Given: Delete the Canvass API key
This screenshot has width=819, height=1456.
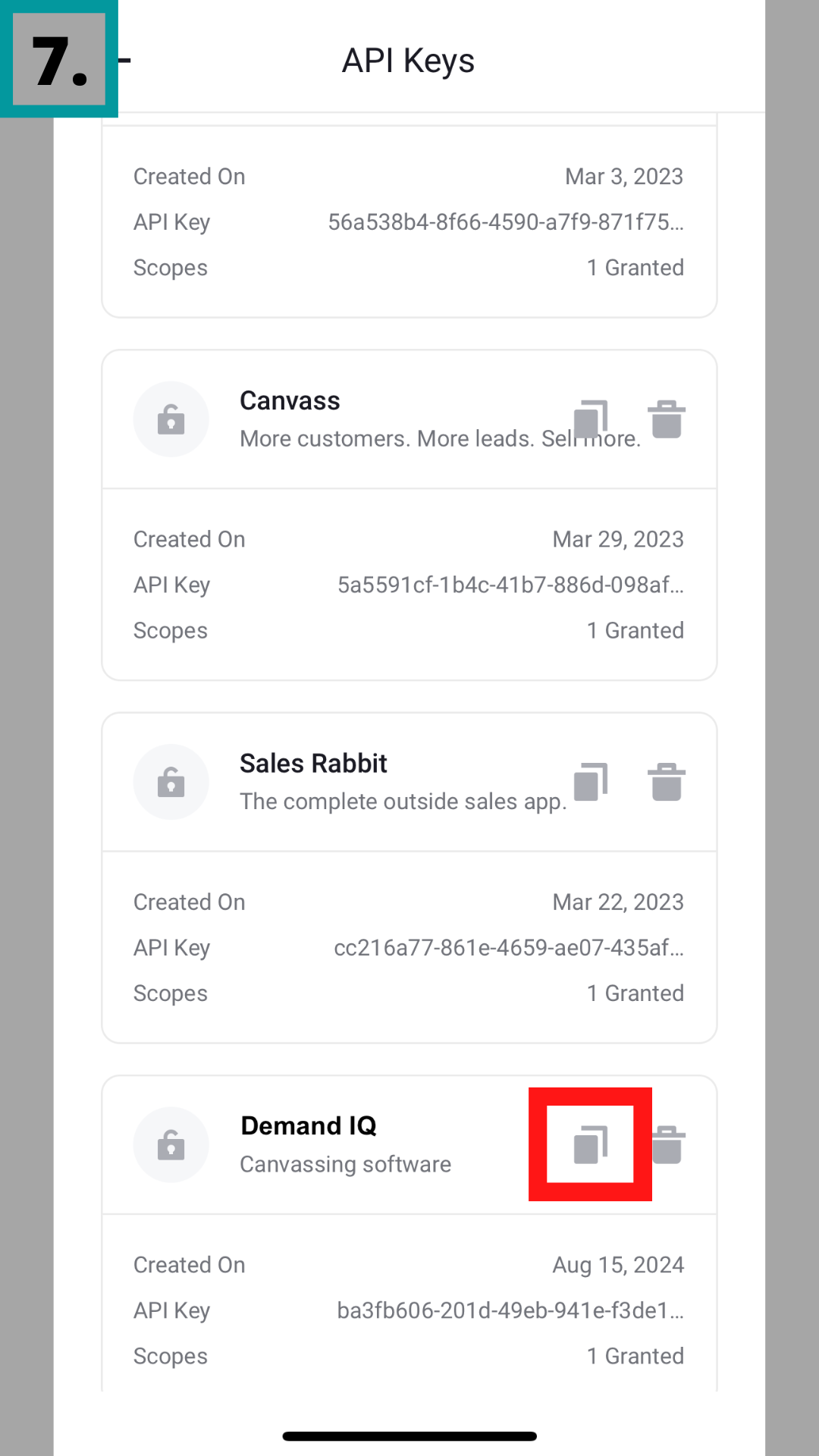Looking at the screenshot, I should [x=667, y=419].
